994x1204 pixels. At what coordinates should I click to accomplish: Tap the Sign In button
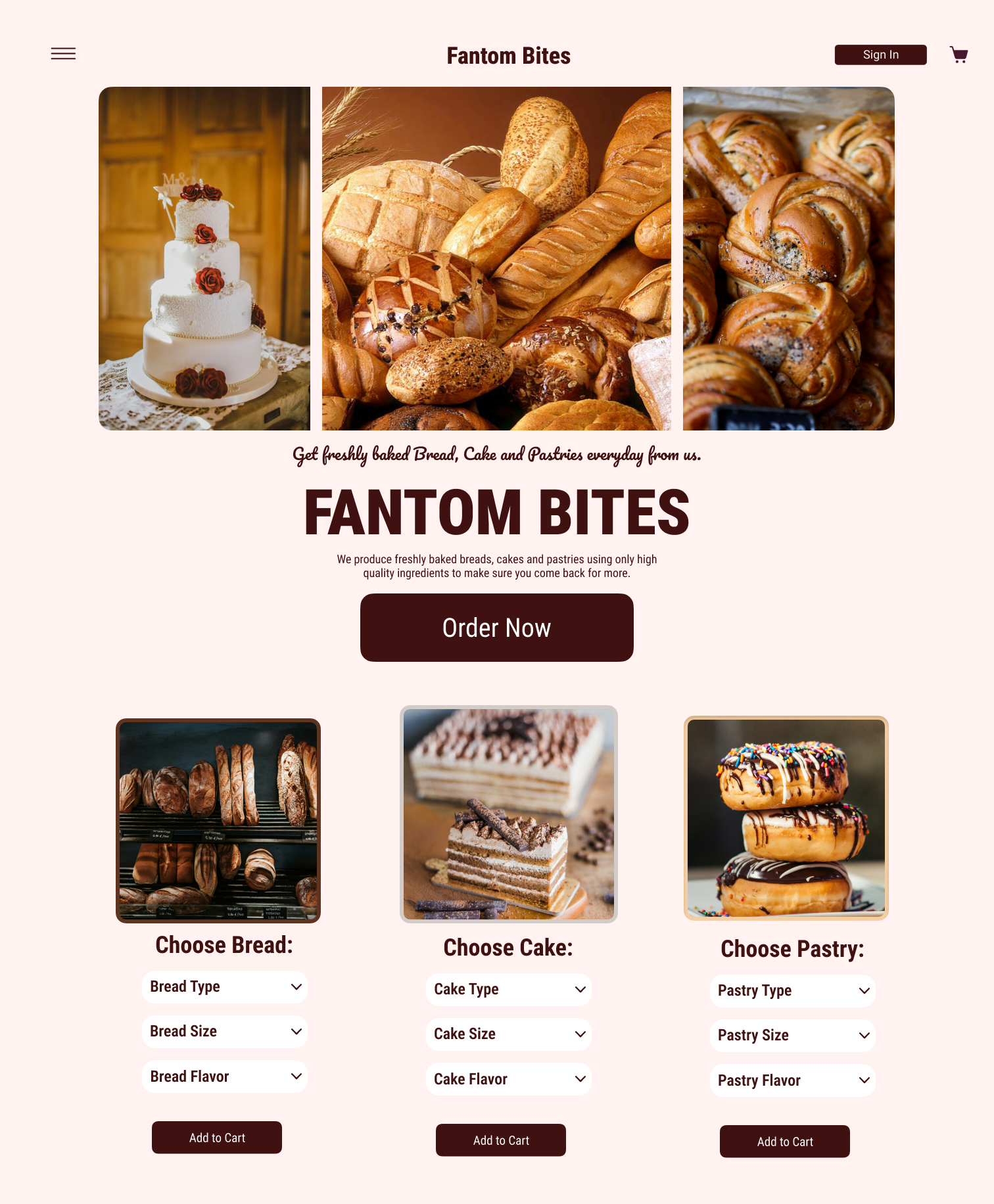(880, 55)
